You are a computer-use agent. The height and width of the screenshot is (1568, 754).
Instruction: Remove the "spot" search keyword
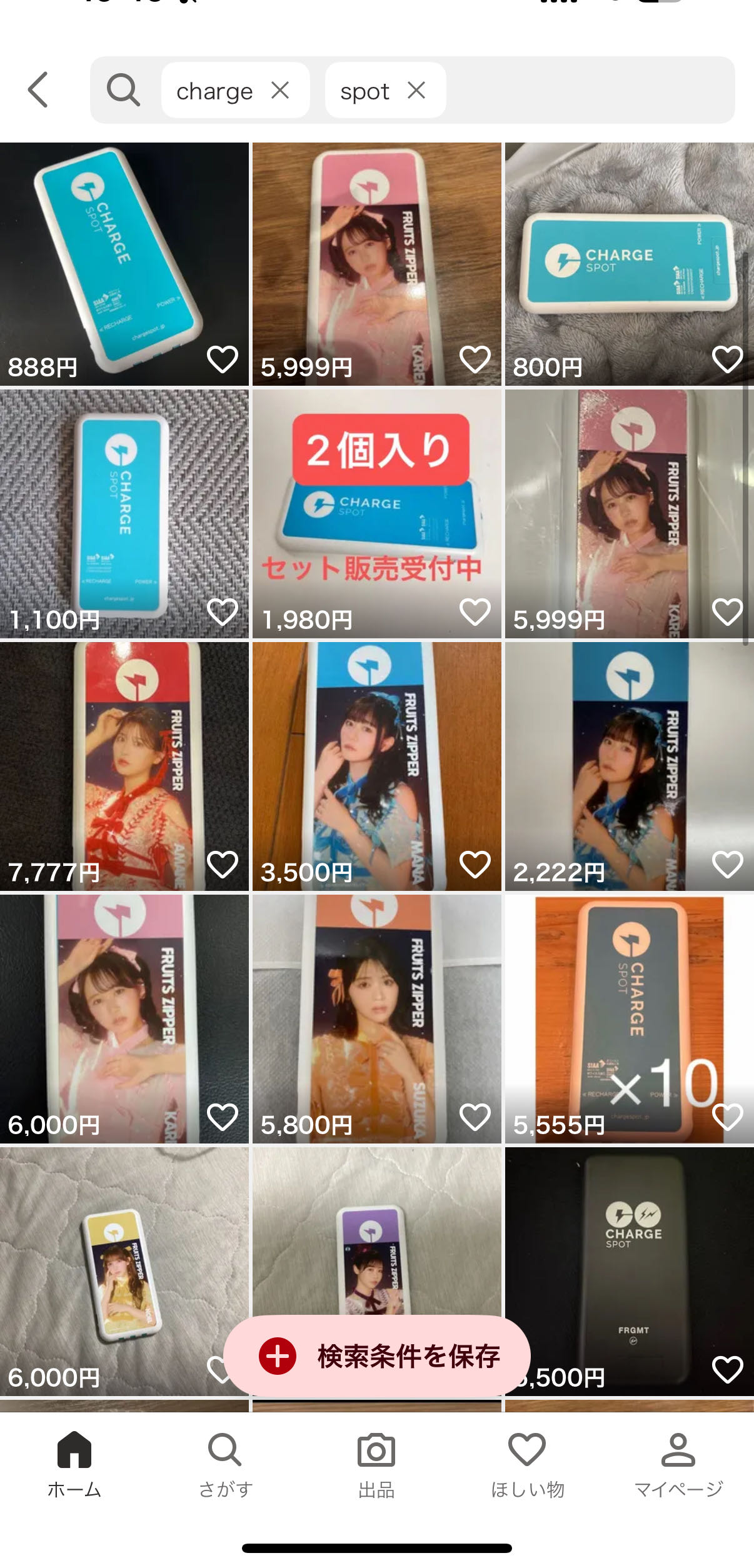pyautogui.click(x=416, y=91)
